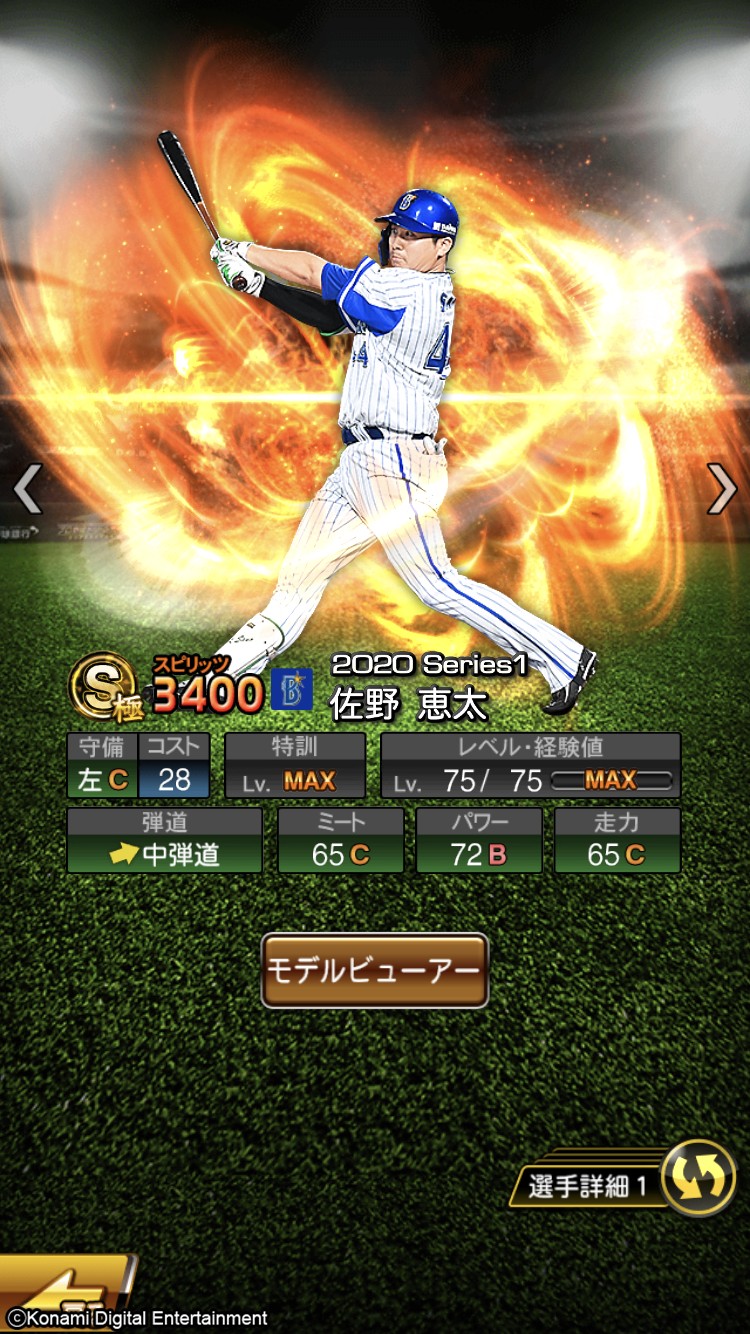Go to the next player card

721,490
